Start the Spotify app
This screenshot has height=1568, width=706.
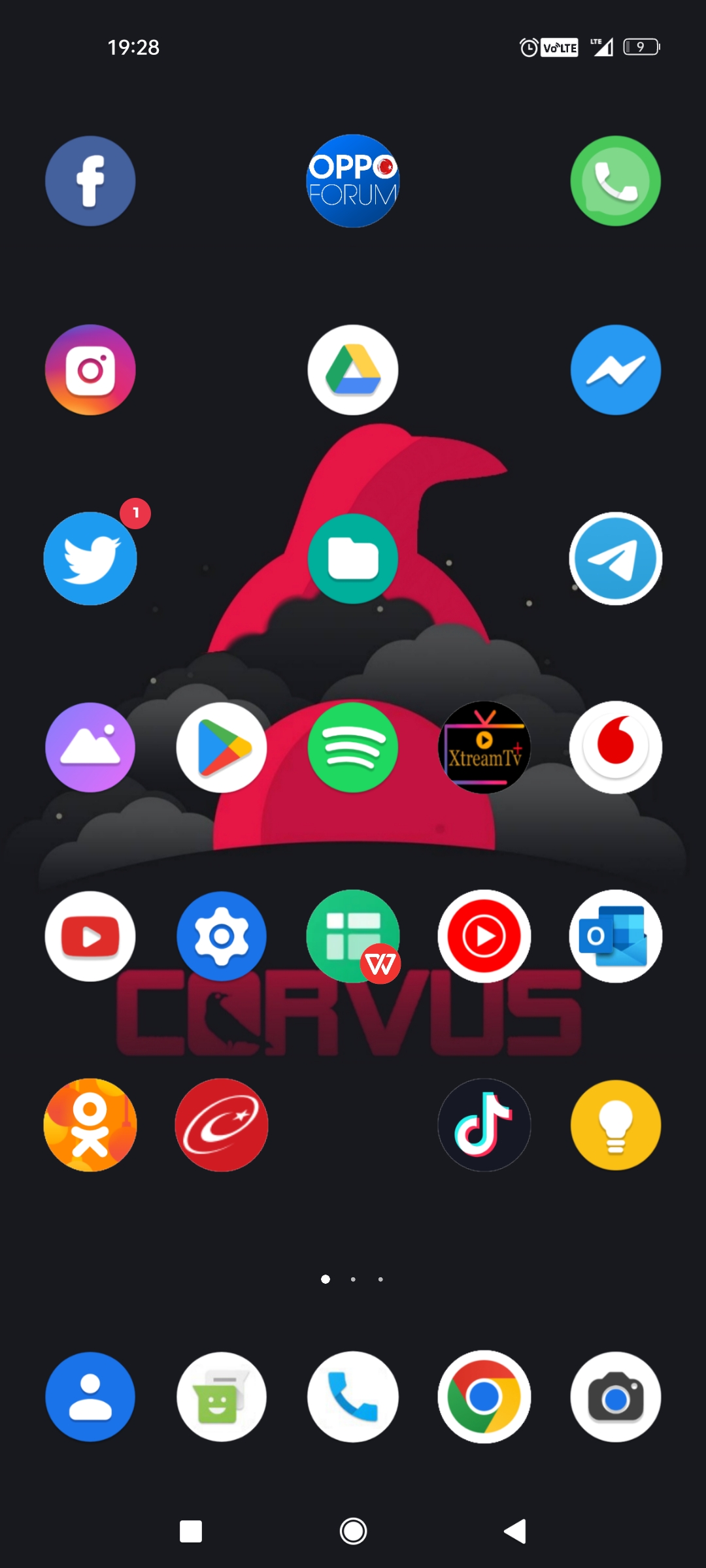click(353, 747)
